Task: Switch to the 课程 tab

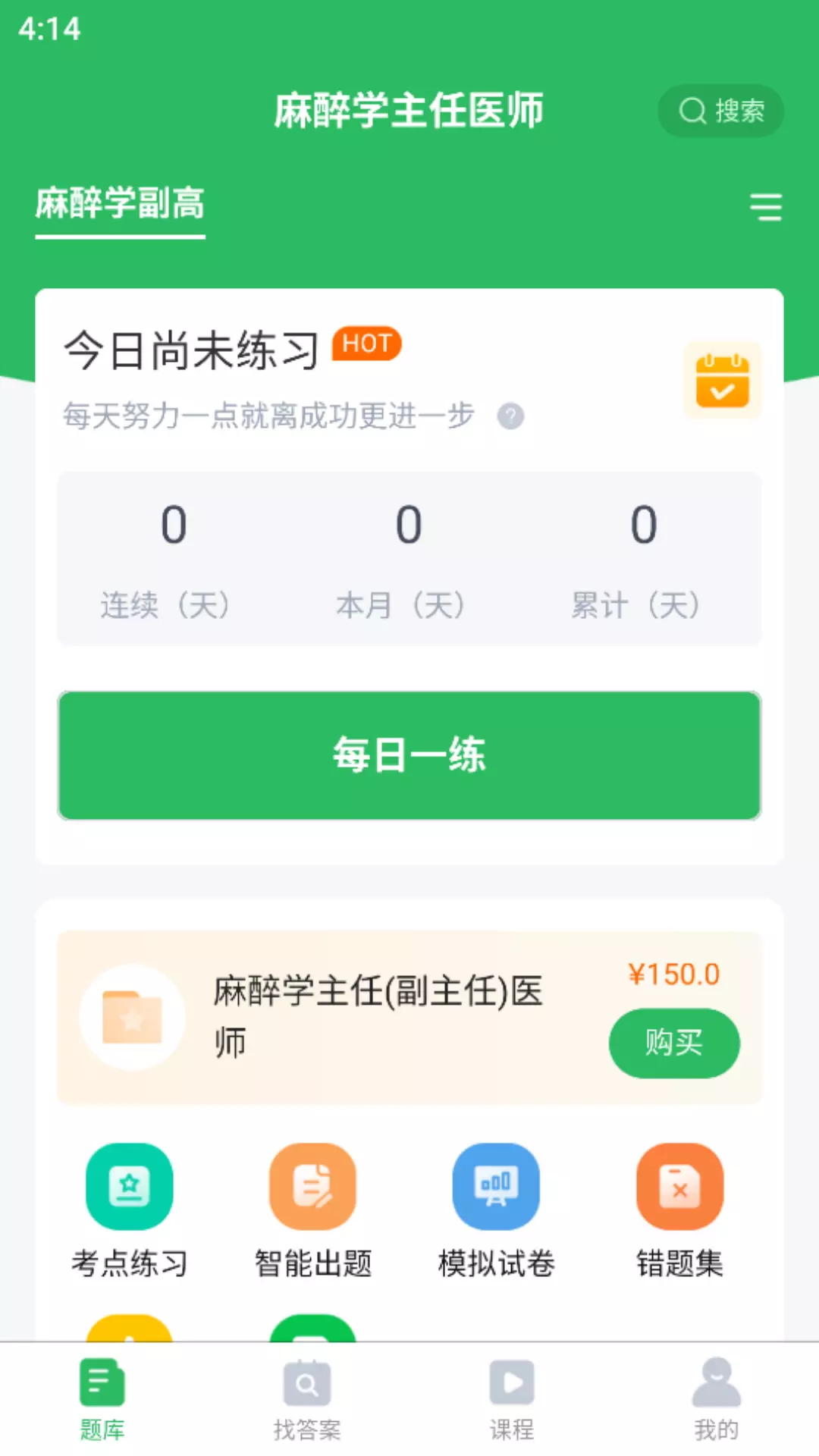Action: click(x=512, y=1399)
